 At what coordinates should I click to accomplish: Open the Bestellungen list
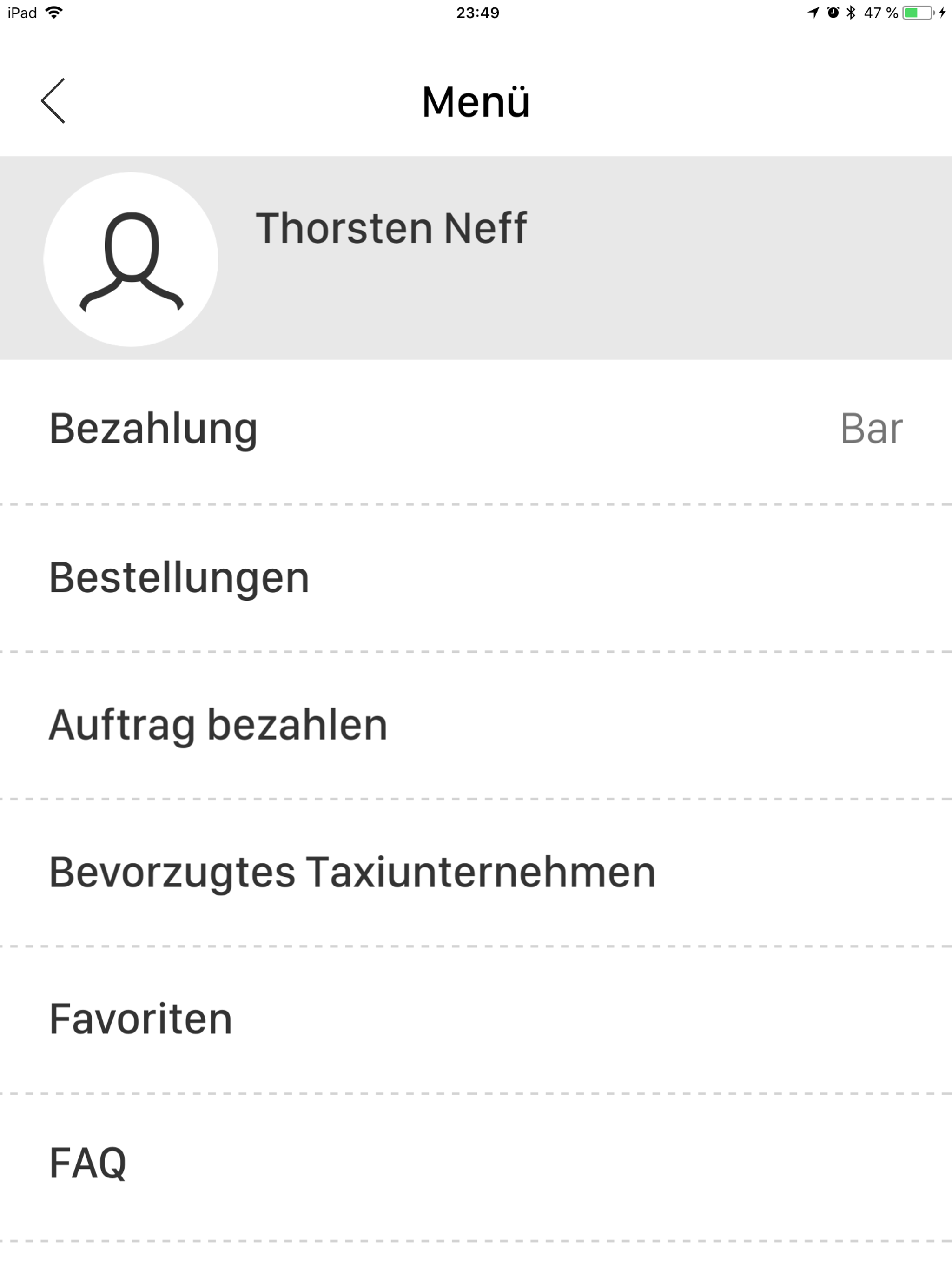(x=476, y=578)
